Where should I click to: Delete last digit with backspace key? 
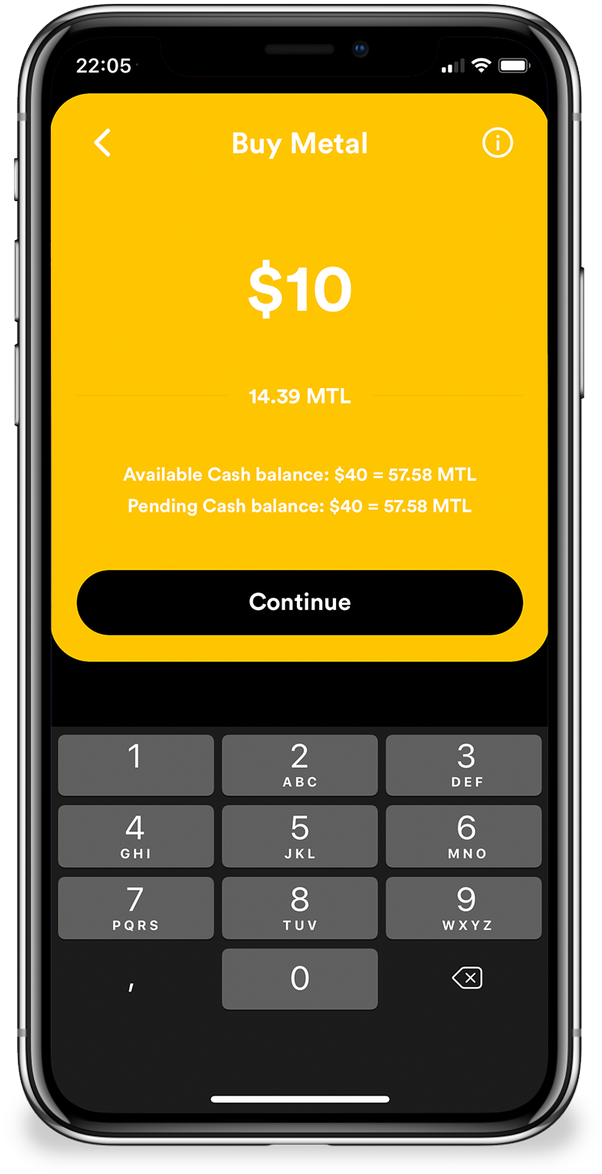point(467,979)
